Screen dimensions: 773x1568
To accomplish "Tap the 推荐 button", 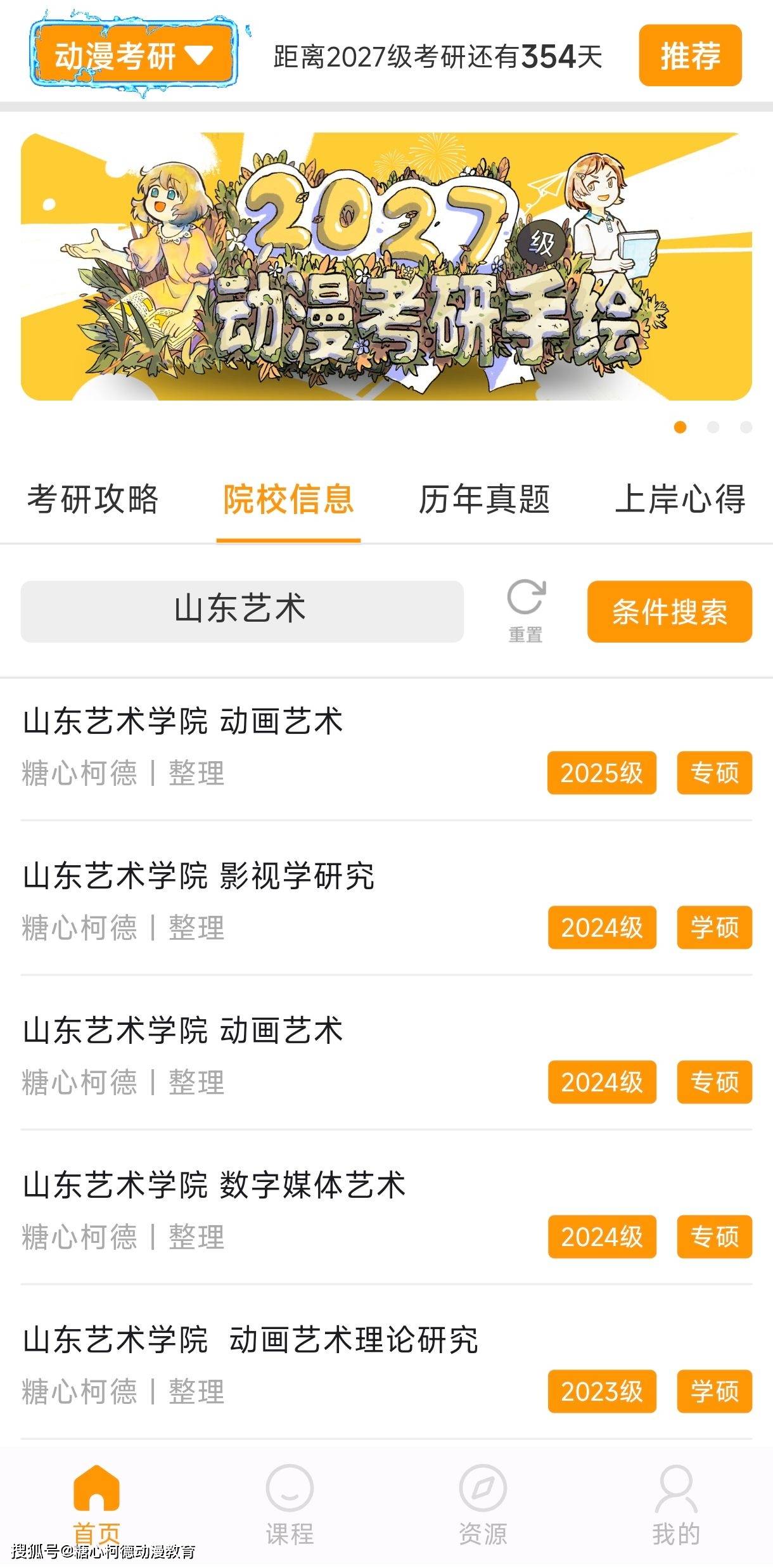I will click(689, 56).
